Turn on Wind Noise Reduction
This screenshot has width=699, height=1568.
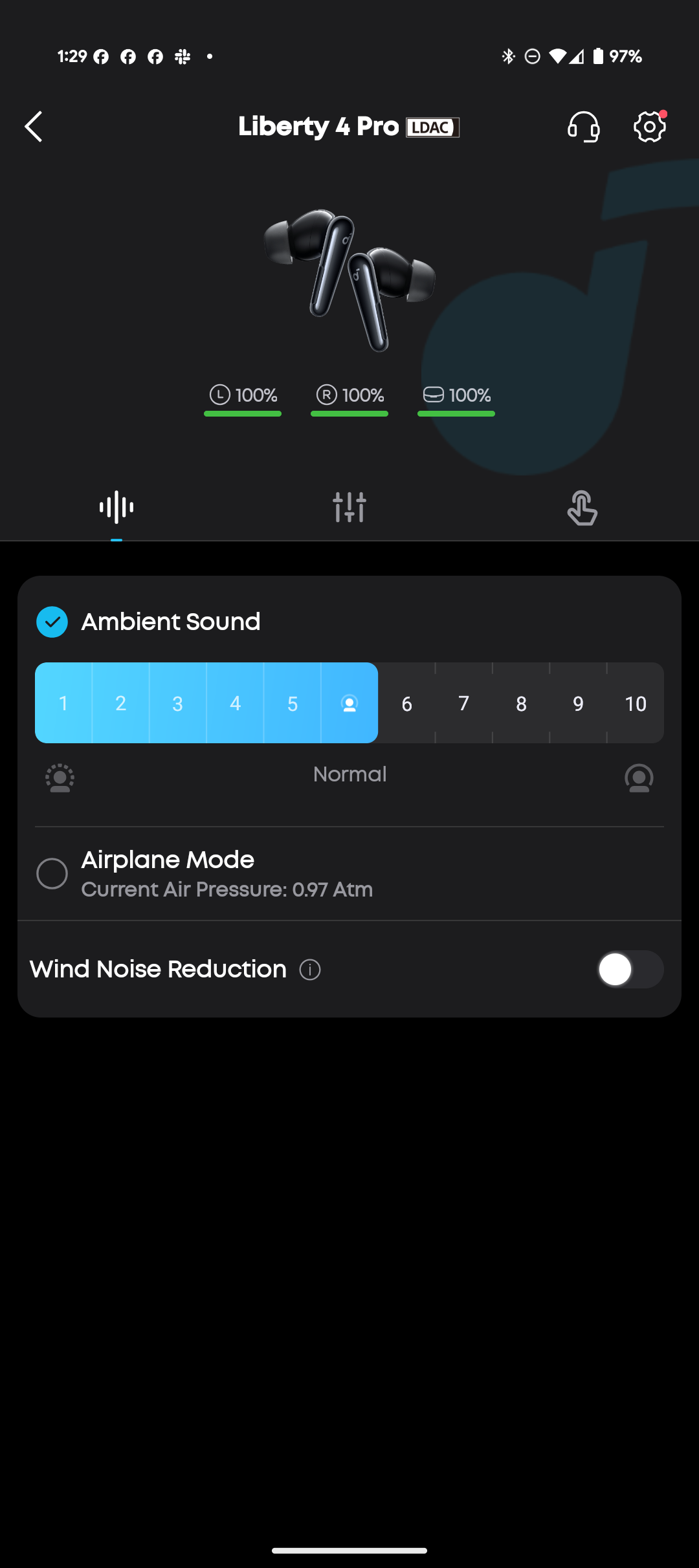coord(630,969)
